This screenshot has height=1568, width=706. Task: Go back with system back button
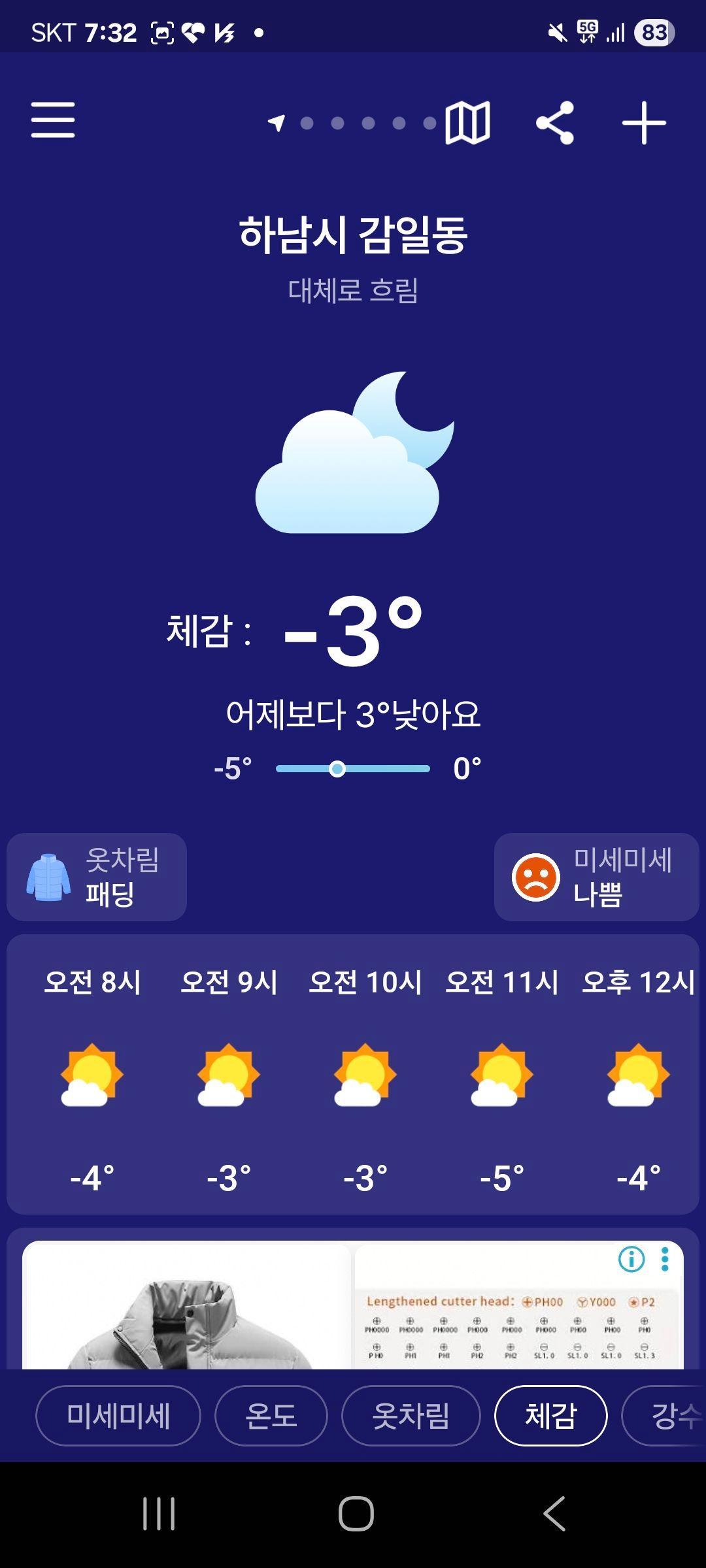(554, 1513)
